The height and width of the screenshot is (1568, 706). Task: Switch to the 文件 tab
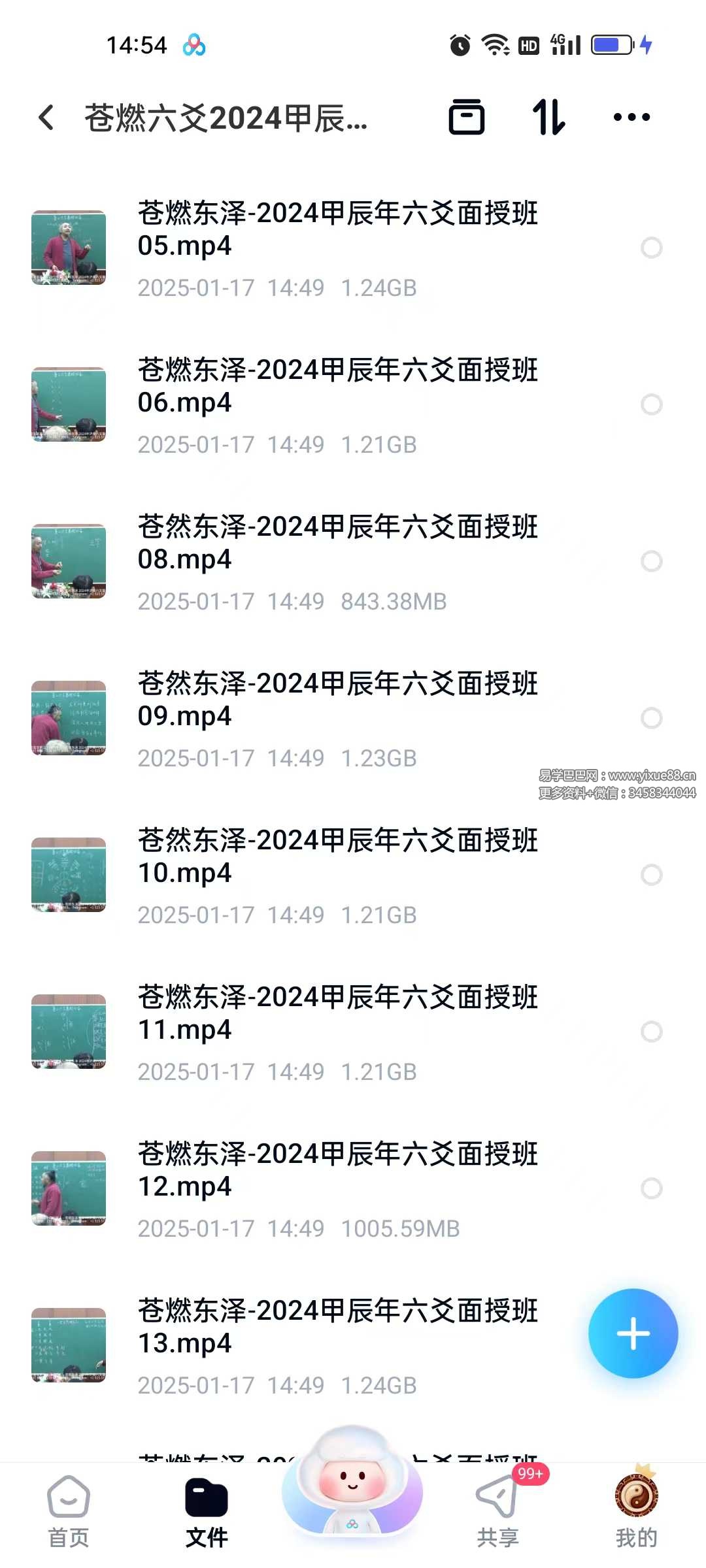[x=207, y=1511]
